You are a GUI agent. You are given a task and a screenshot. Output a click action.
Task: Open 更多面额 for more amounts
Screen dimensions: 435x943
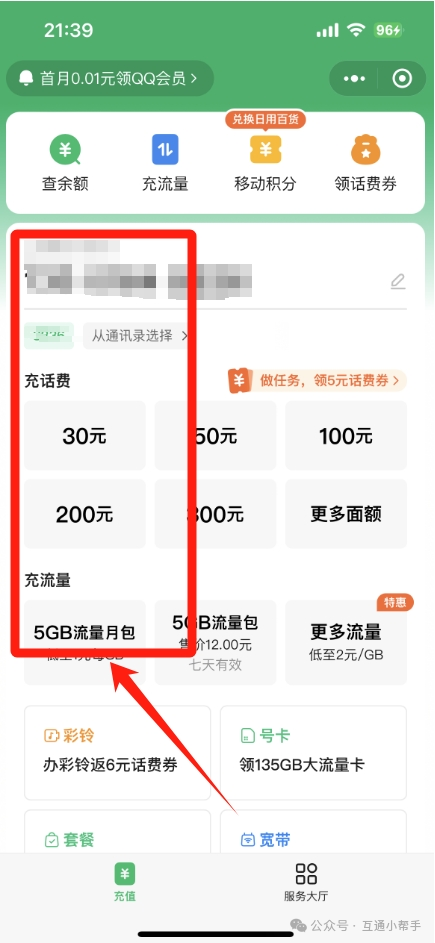(346, 514)
